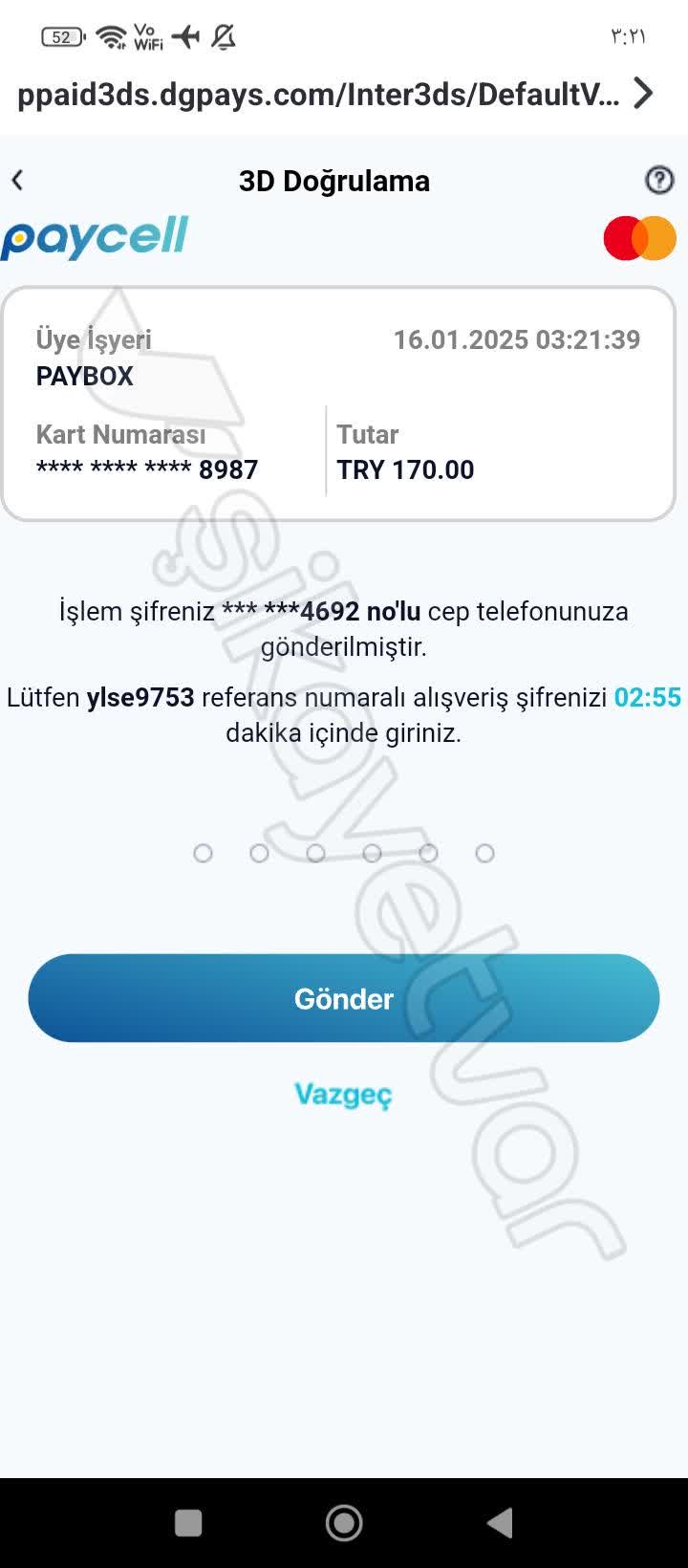Select the first OTP entry circle

pyautogui.click(x=202, y=853)
